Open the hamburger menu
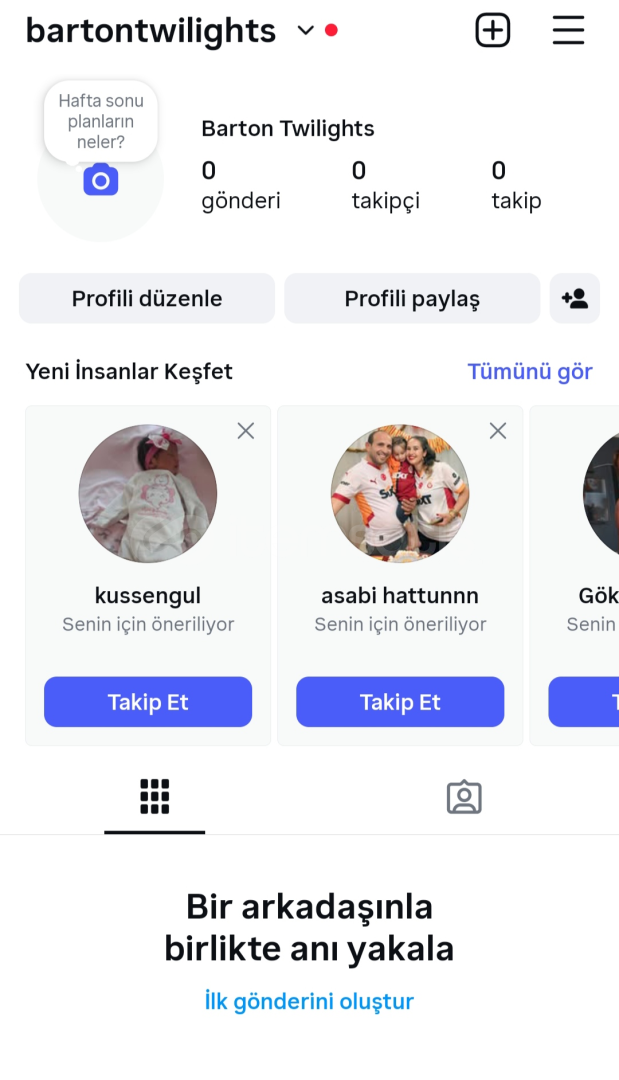 [568, 30]
